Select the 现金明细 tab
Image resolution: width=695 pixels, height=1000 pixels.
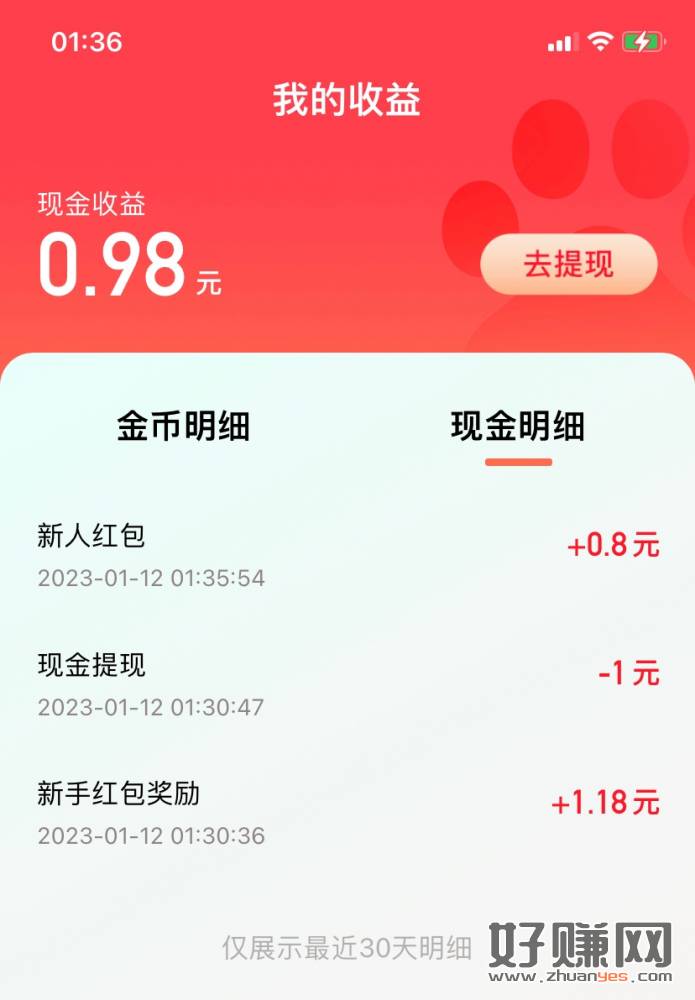pyautogui.click(x=518, y=427)
